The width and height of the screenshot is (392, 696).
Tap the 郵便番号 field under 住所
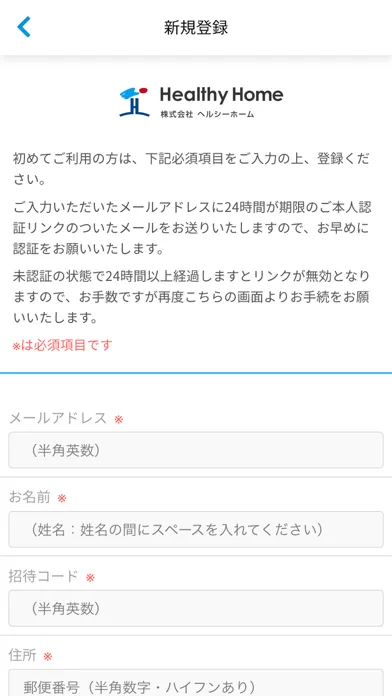(x=196, y=683)
